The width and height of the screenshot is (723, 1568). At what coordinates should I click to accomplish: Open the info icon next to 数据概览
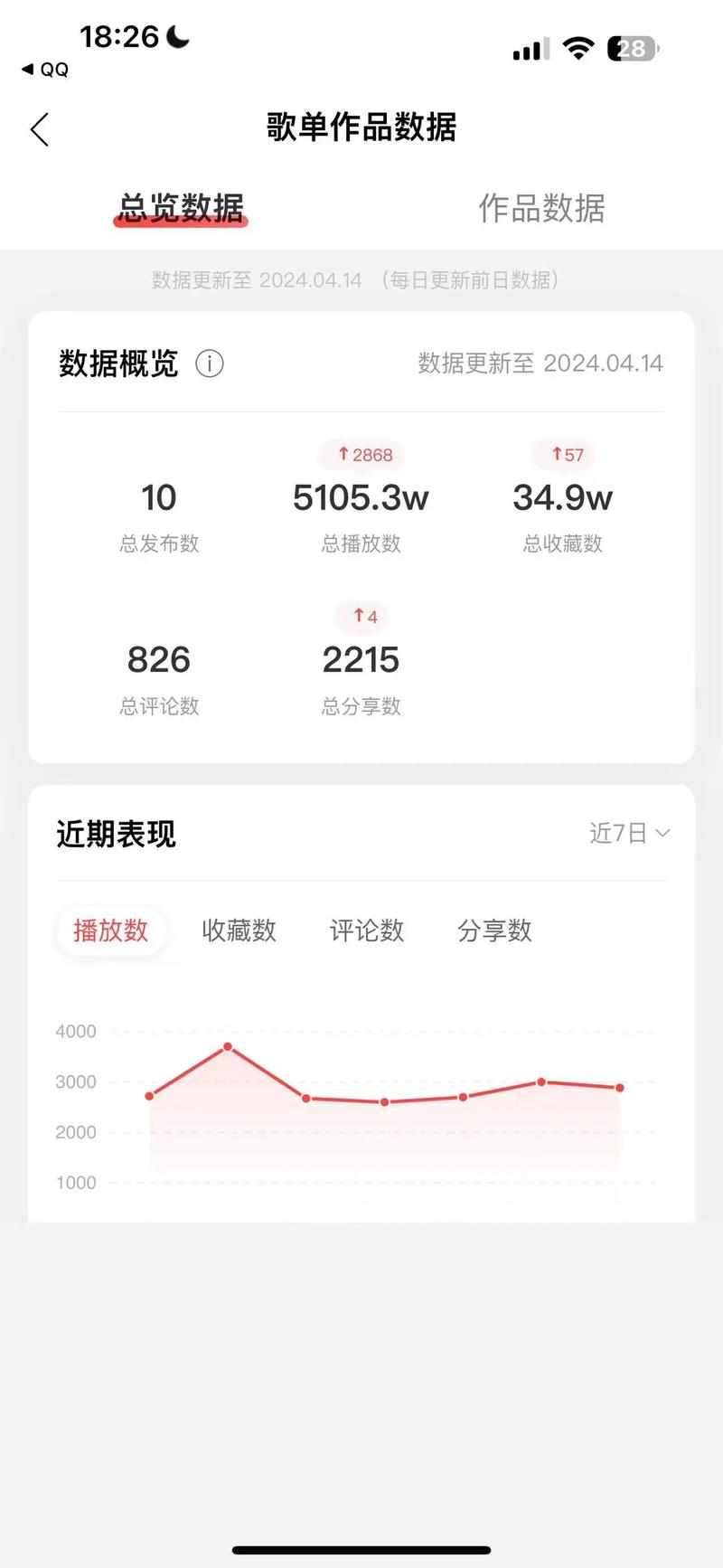tap(209, 364)
